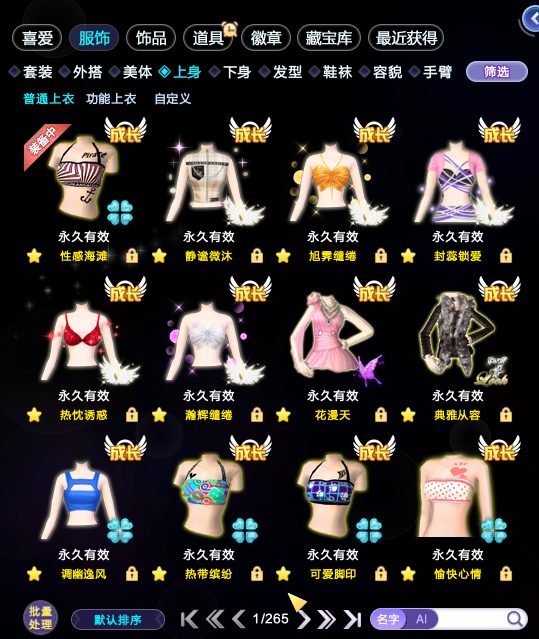This screenshot has height=639, width=539.
Task: Go to the next page arrow
Action: [x=304, y=619]
